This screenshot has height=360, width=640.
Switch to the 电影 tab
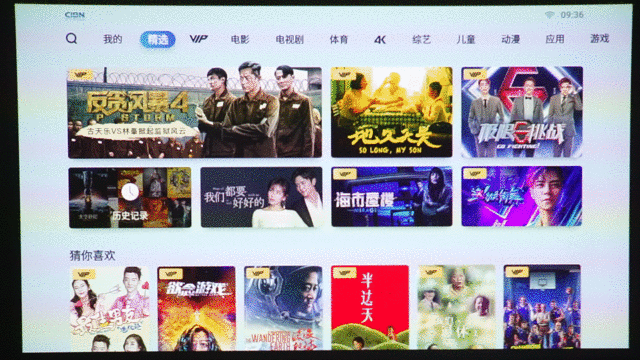pyautogui.click(x=240, y=40)
